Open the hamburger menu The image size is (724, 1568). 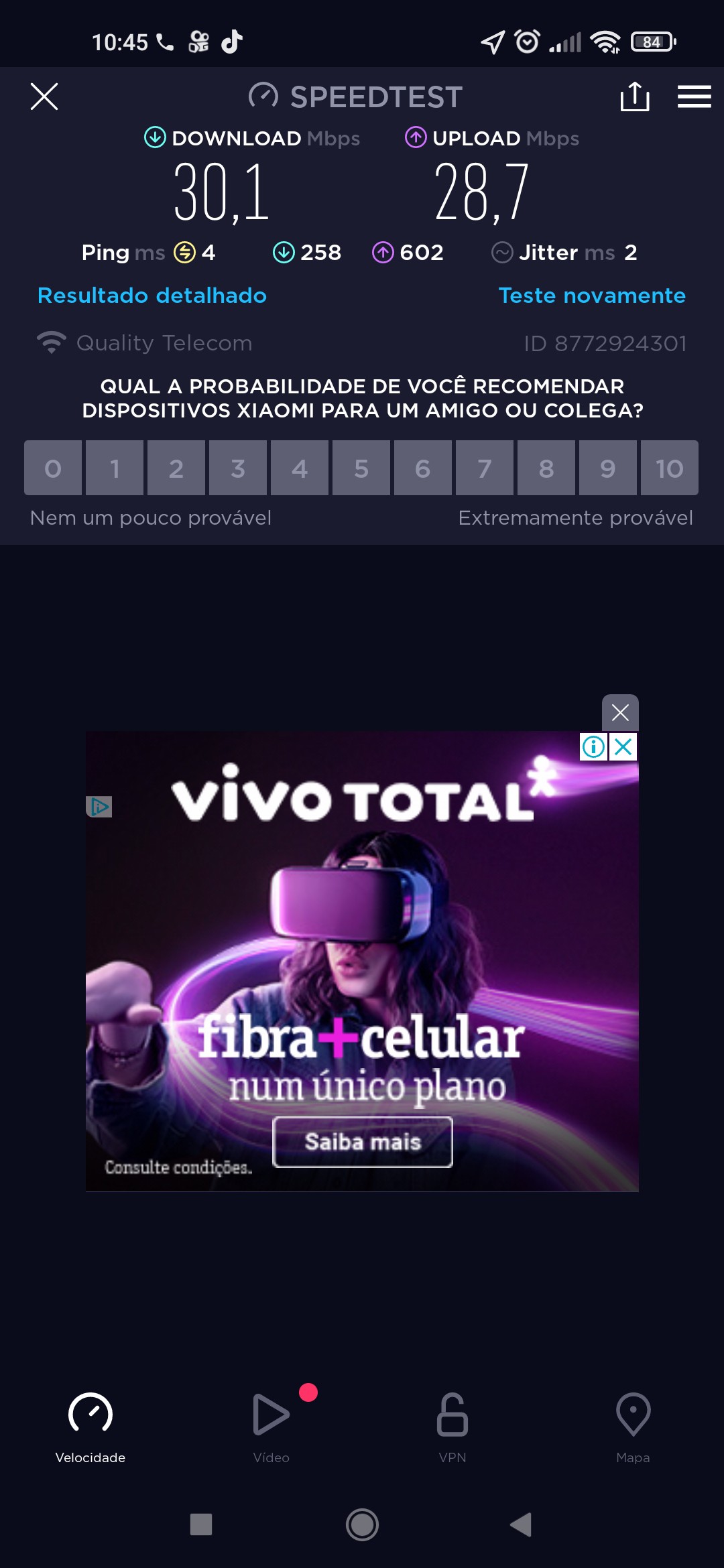pyautogui.click(x=694, y=96)
